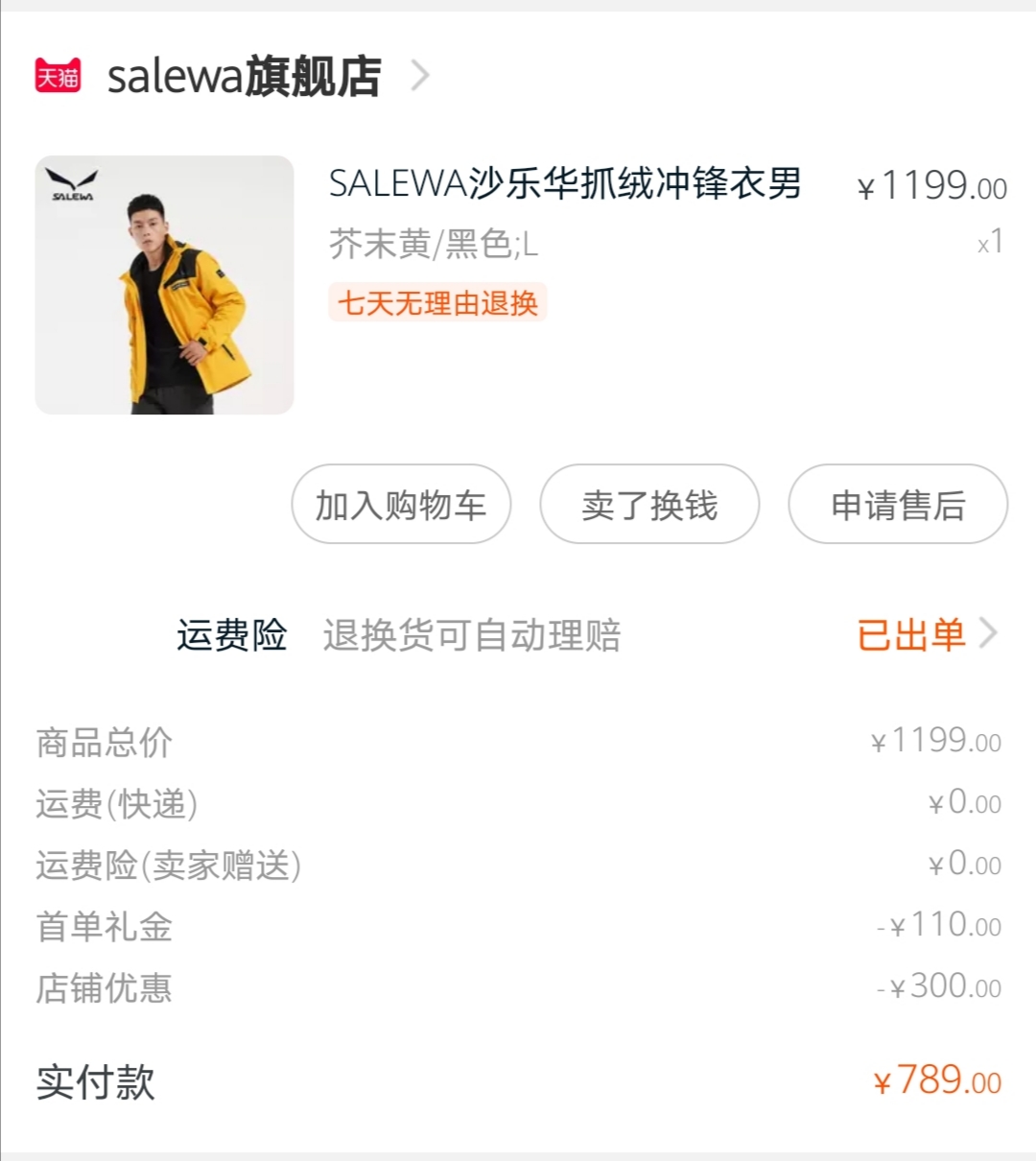Click the 七天无理由退换 service tag
This screenshot has width=1036, height=1161.
point(436,302)
